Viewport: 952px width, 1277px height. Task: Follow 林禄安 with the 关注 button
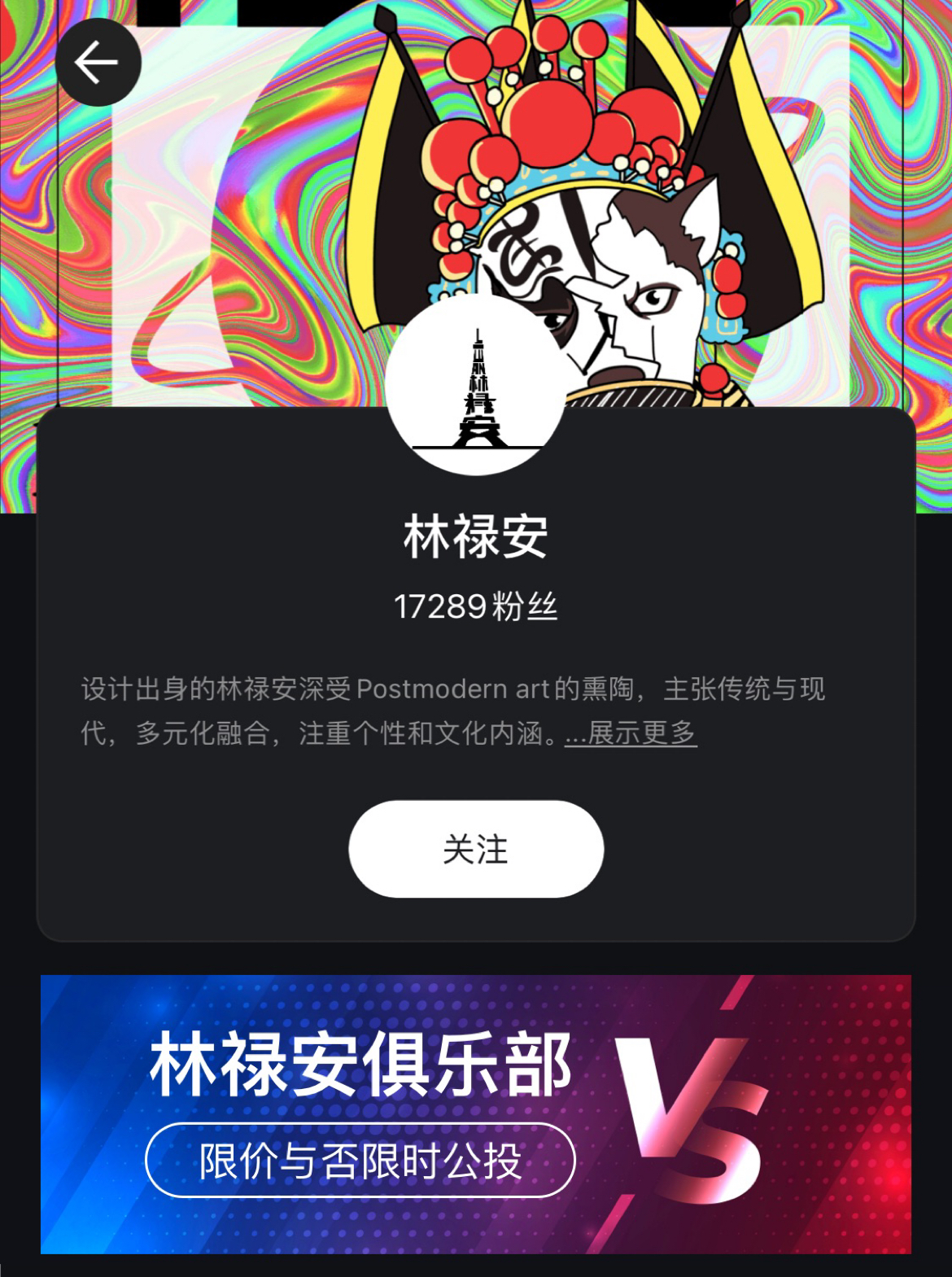coord(476,849)
